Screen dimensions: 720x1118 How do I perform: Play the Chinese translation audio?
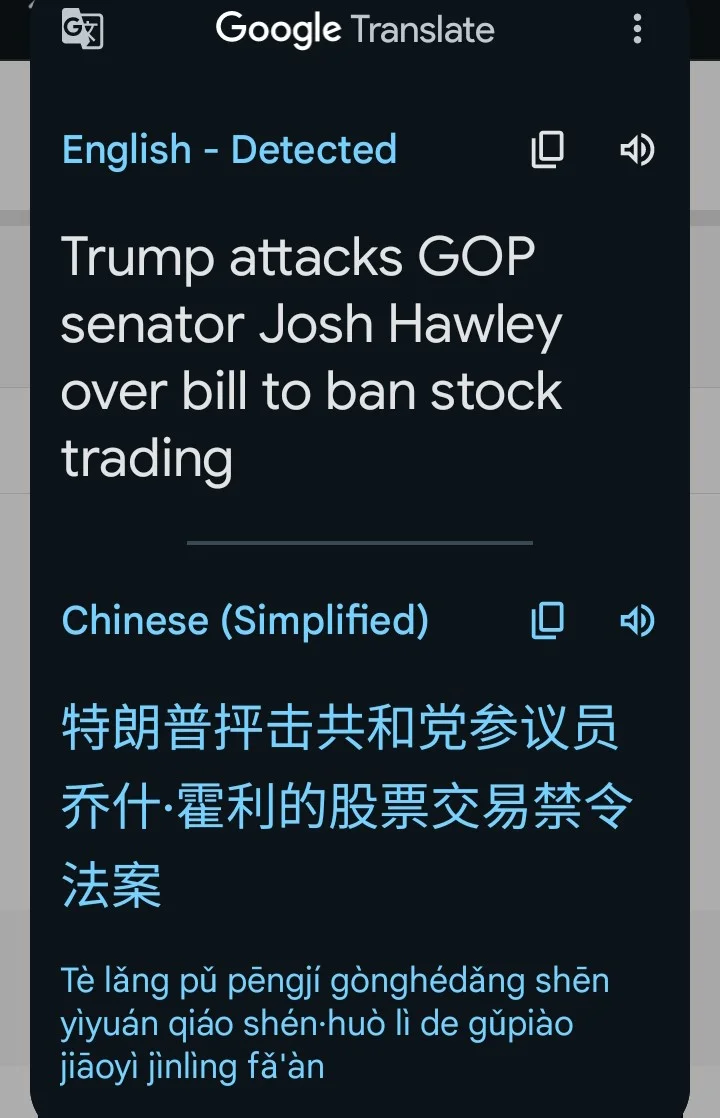637,621
